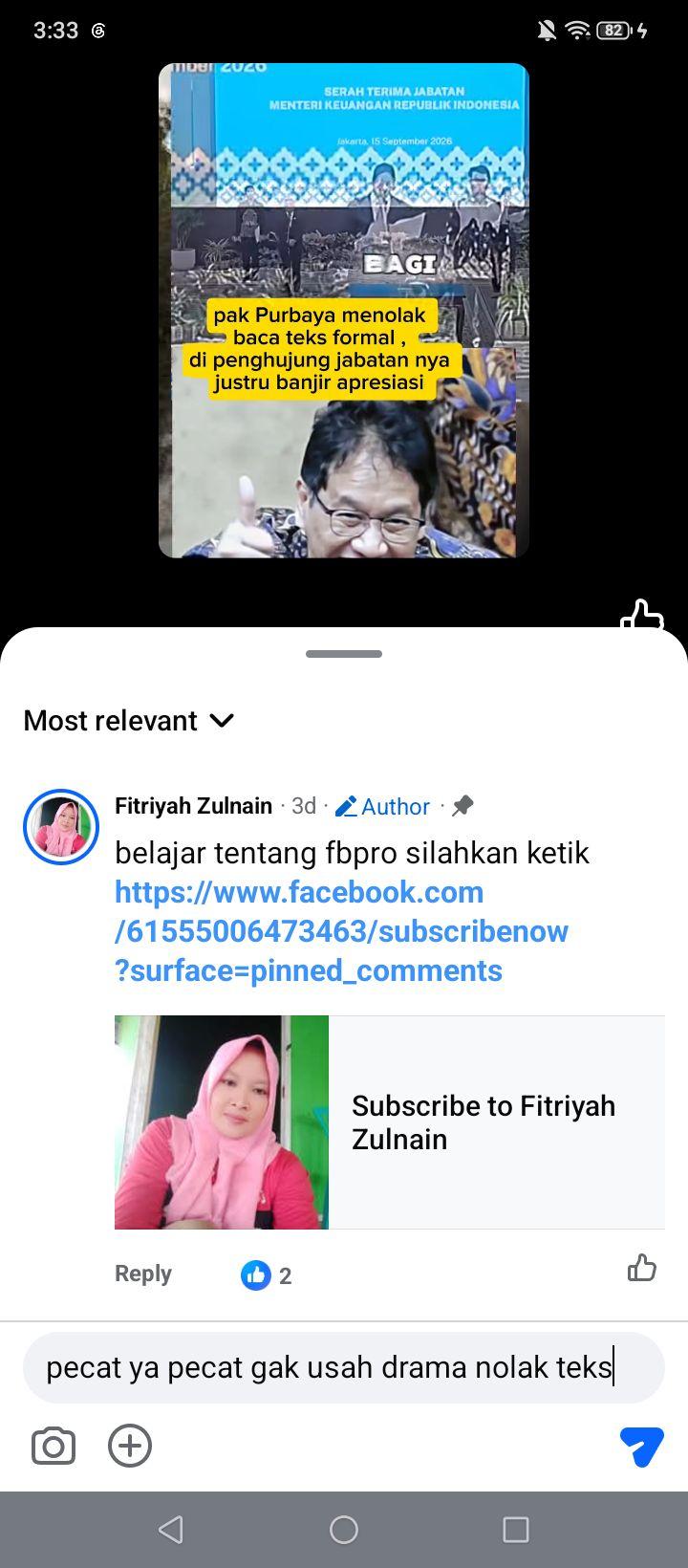The width and height of the screenshot is (688, 1568).
Task: Attach a photo with the camera icon
Action: (54, 1446)
